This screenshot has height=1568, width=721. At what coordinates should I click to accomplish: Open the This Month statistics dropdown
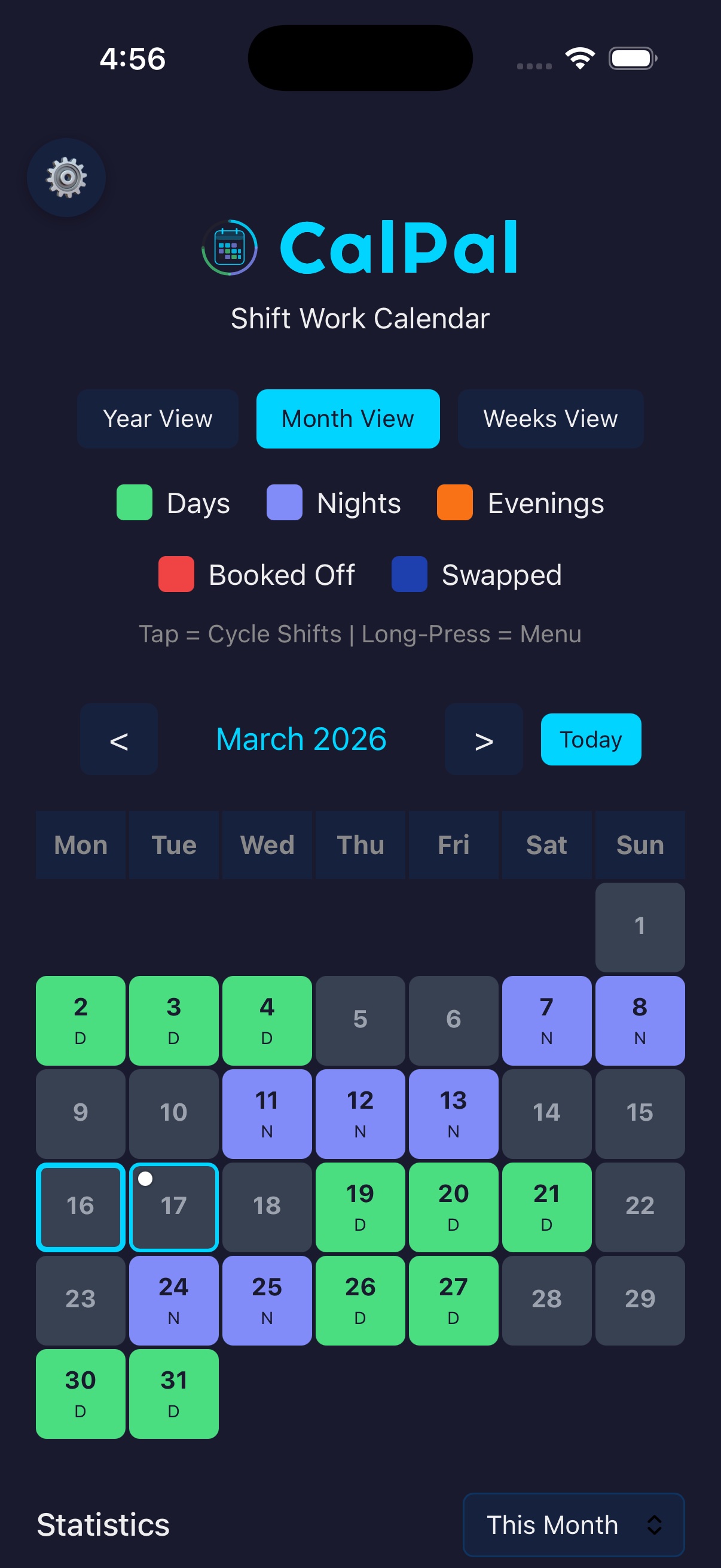pyautogui.click(x=575, y=1525)
